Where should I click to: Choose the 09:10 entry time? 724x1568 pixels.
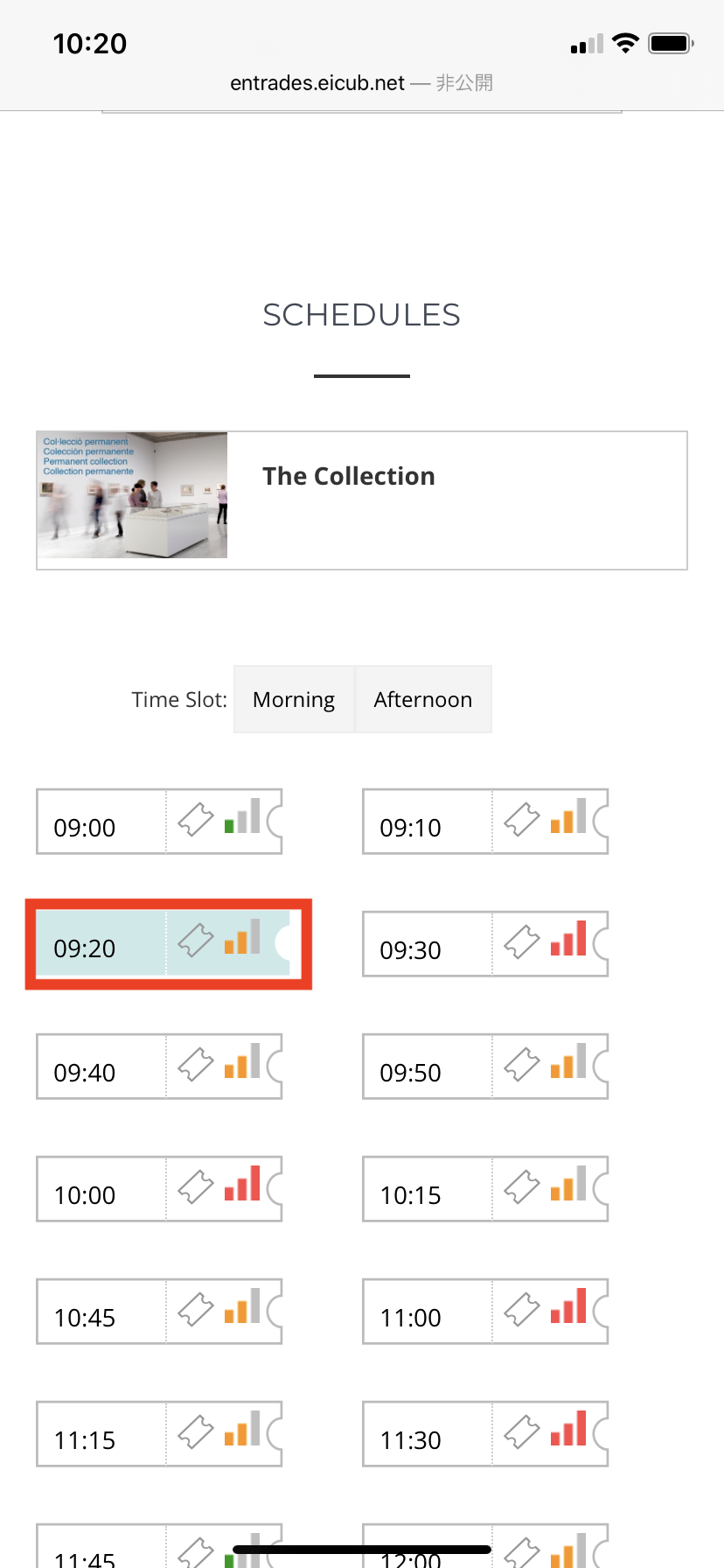485,822
